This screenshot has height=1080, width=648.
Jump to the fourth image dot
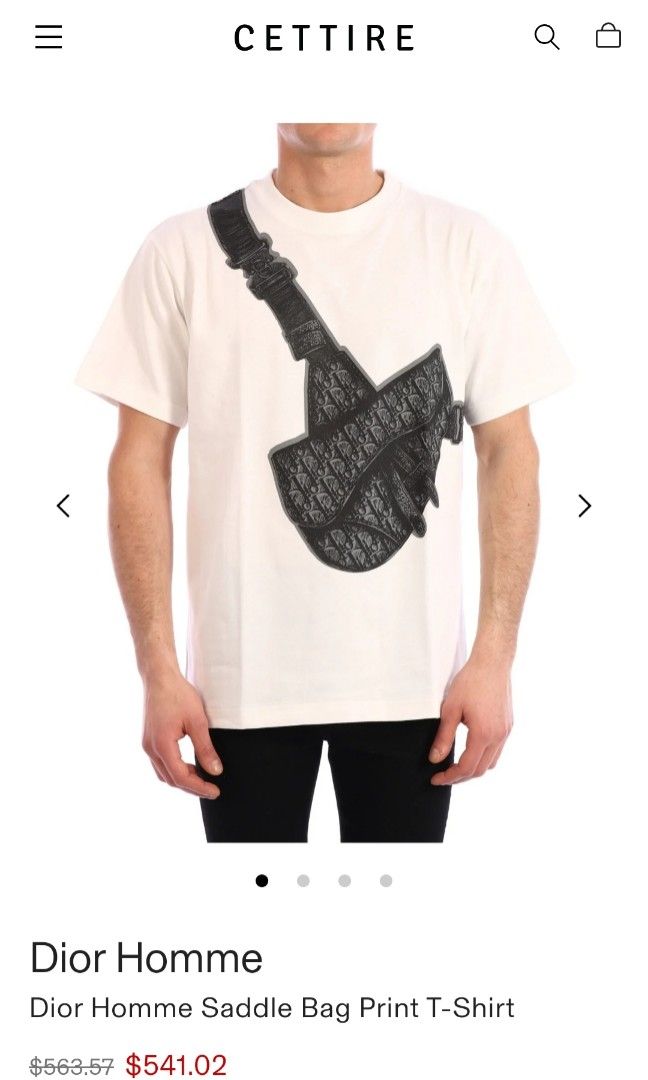[x=386, y=881]
